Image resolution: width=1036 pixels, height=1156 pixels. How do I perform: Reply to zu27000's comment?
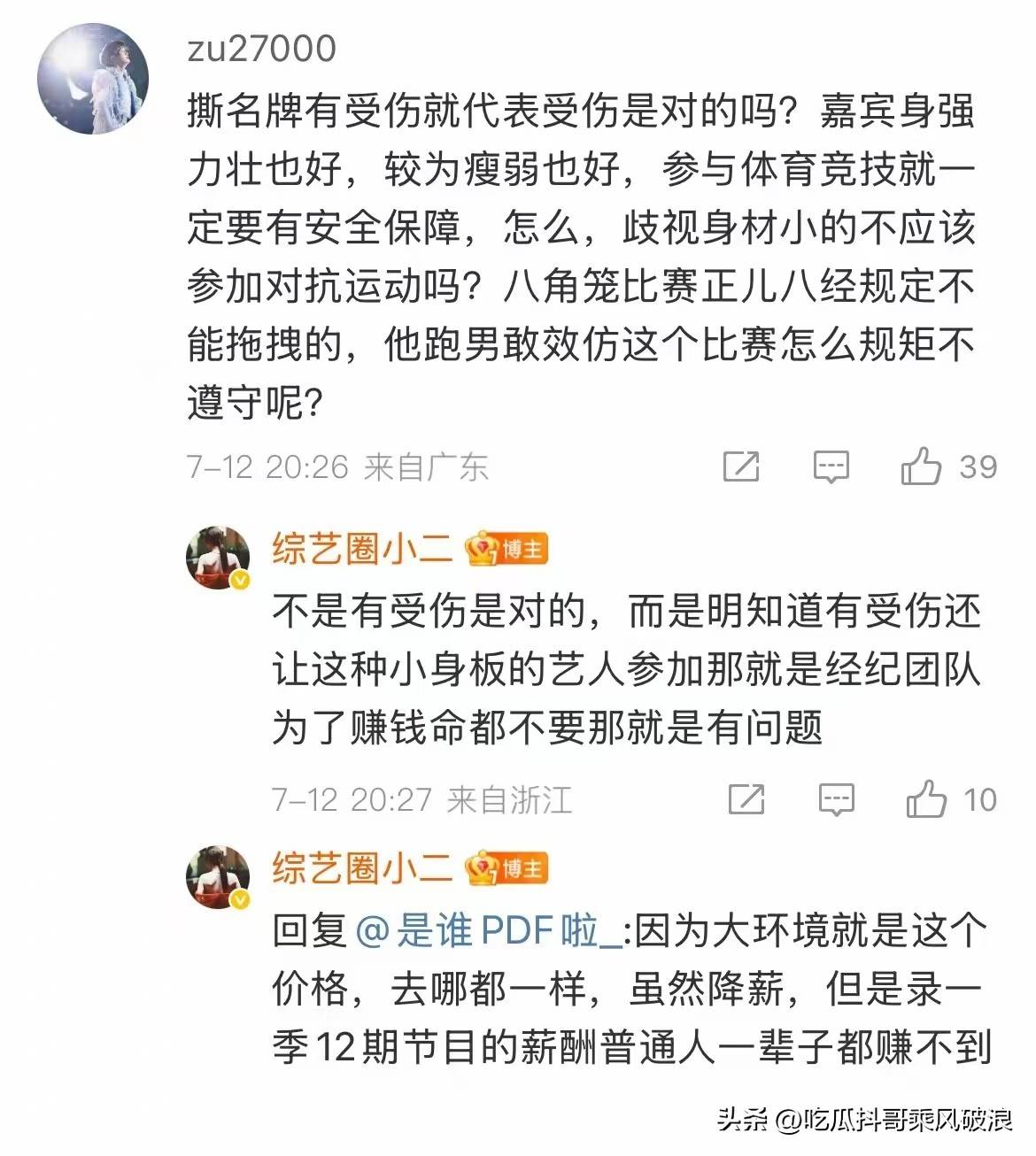click(x=831, y=466)
